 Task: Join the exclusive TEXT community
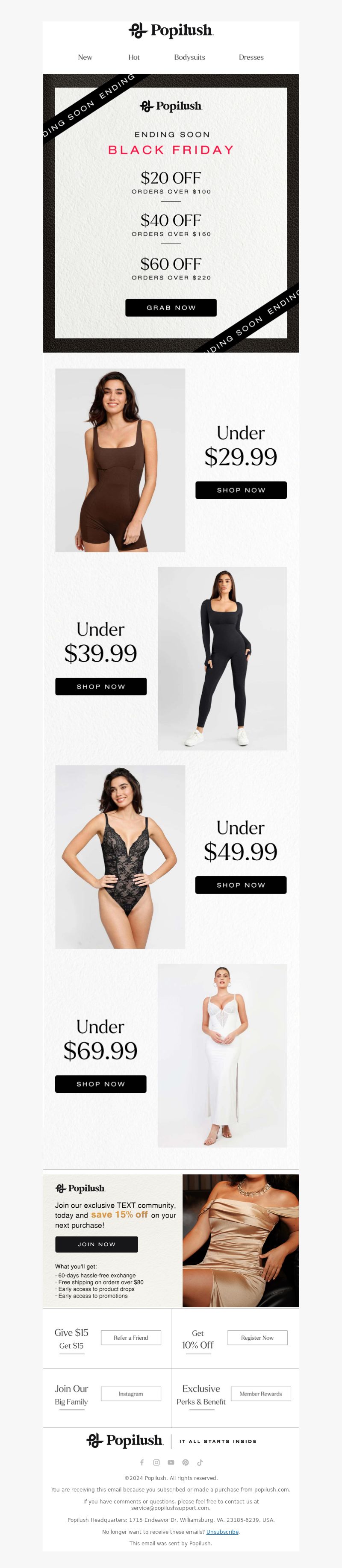tap(97, 1244)
